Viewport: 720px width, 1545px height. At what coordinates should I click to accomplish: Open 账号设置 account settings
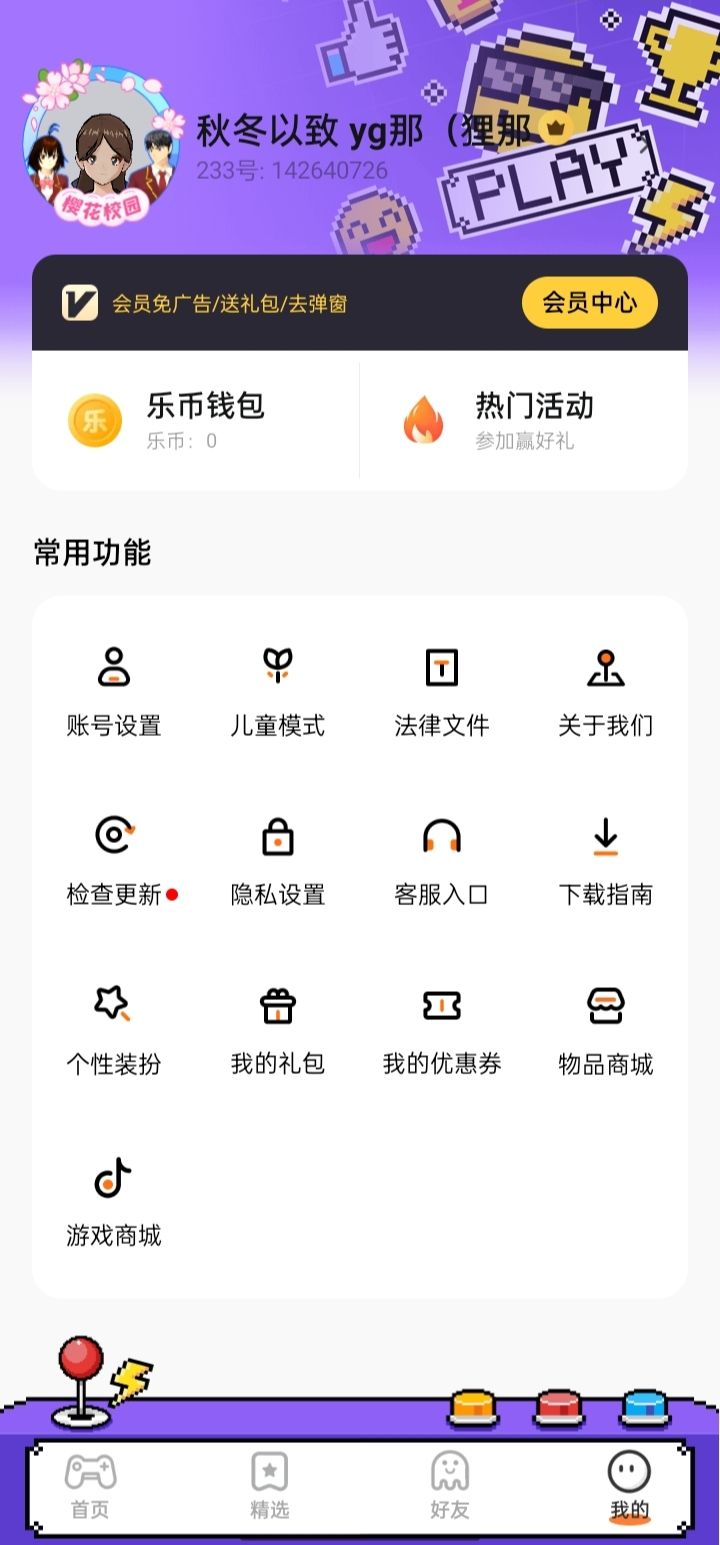tap(114, 691)
